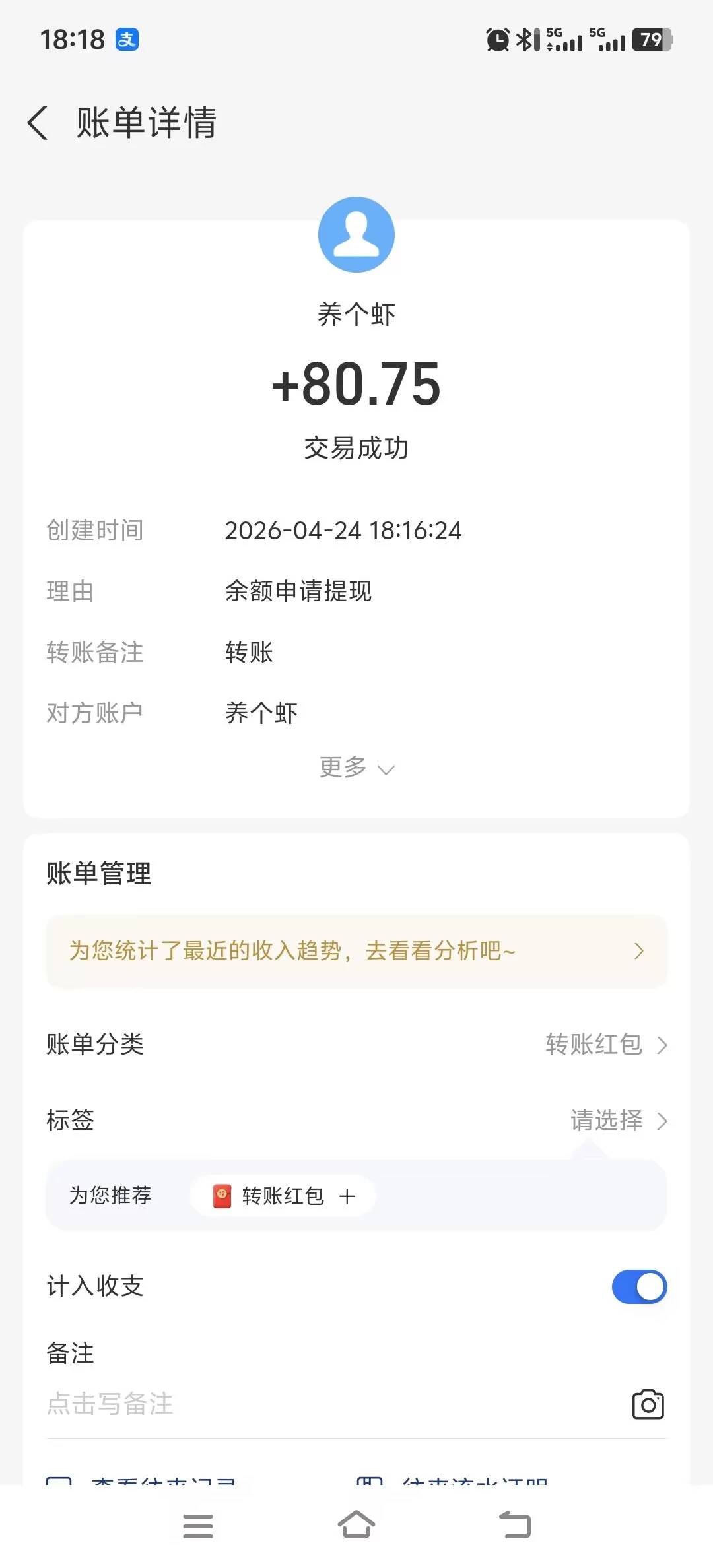Image resolution: width=713 pixels, height=1568 pixels.
Task: Open 养个虾 profile avatar
Action: coord(356,234)
